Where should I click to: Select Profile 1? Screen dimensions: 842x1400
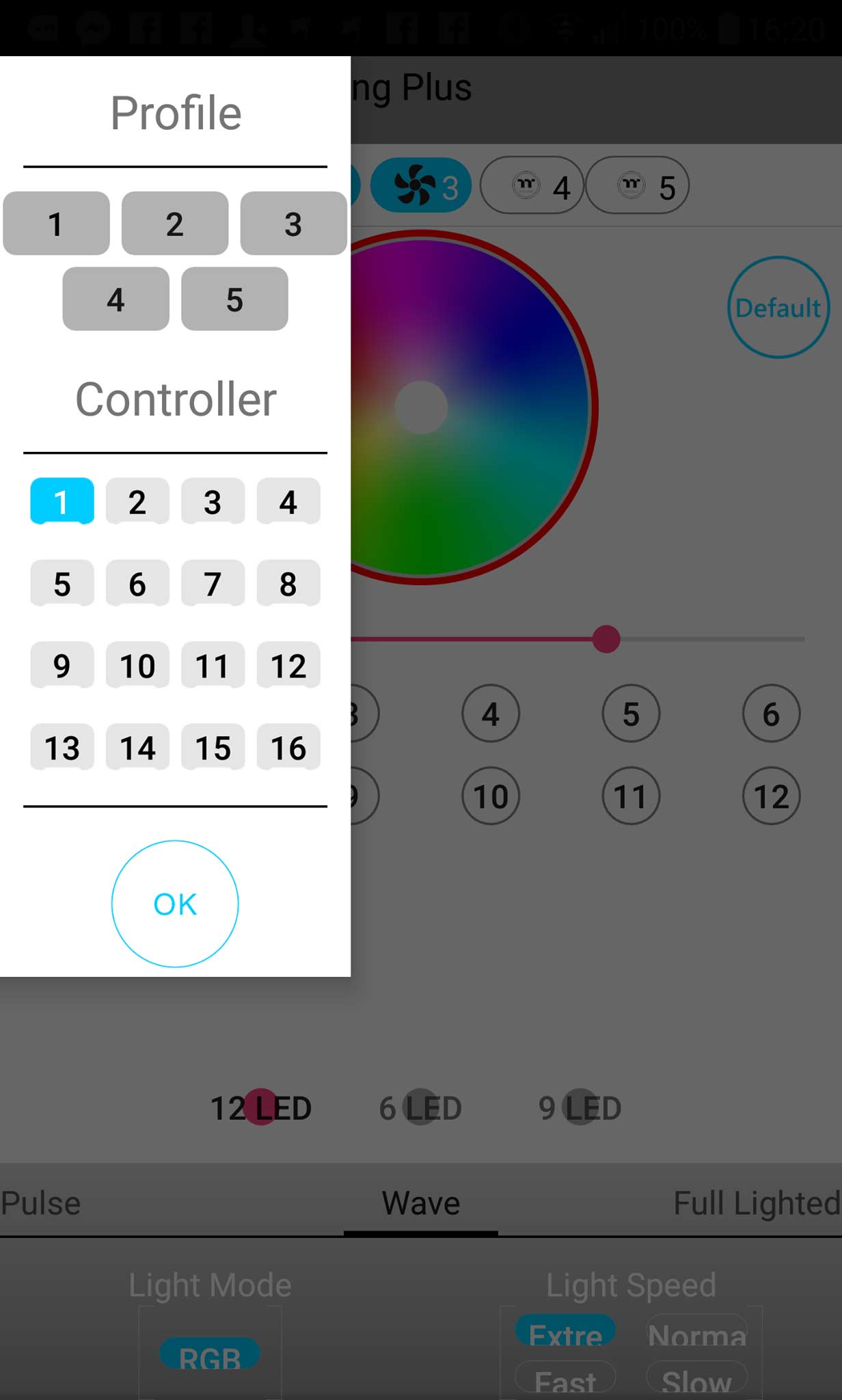(56, 224)
